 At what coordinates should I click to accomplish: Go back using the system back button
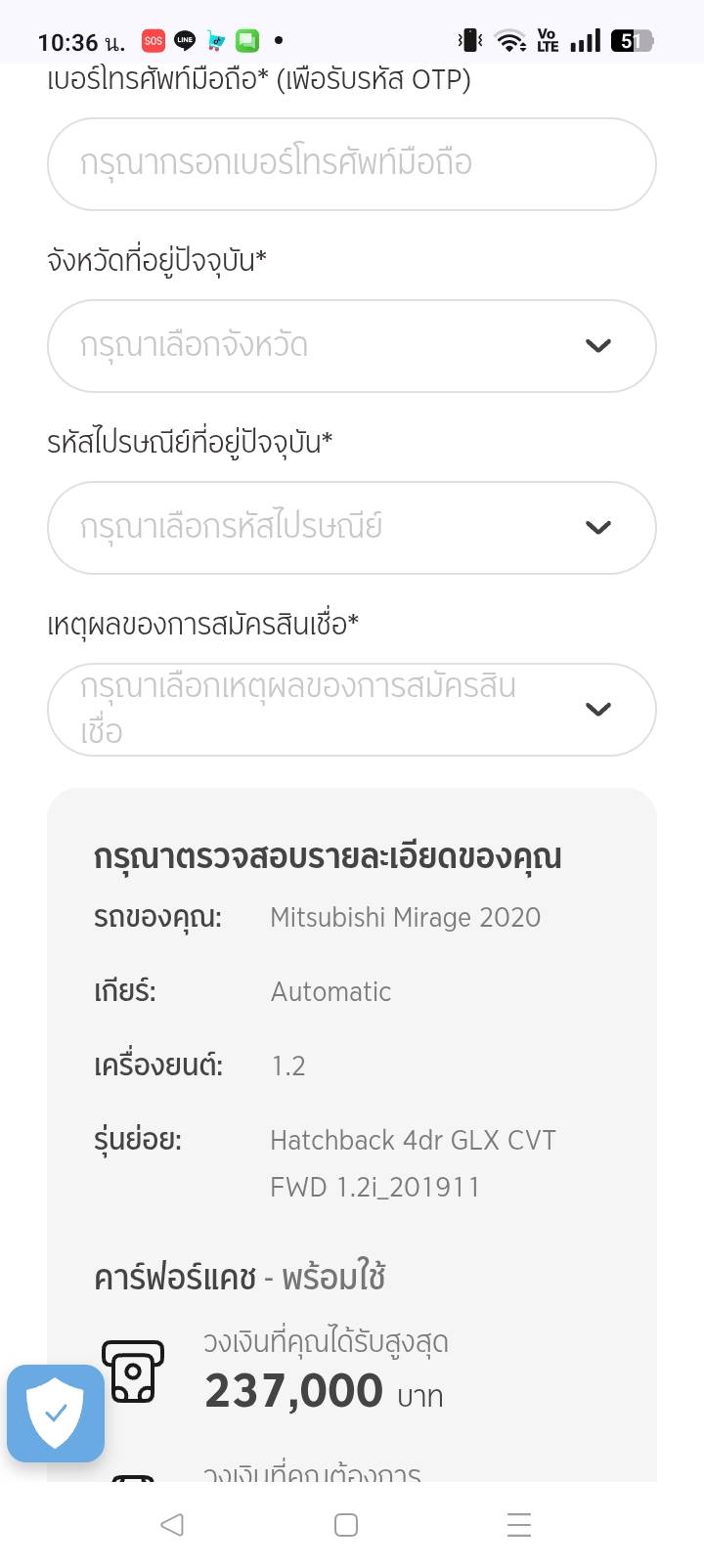[172, 1525]
